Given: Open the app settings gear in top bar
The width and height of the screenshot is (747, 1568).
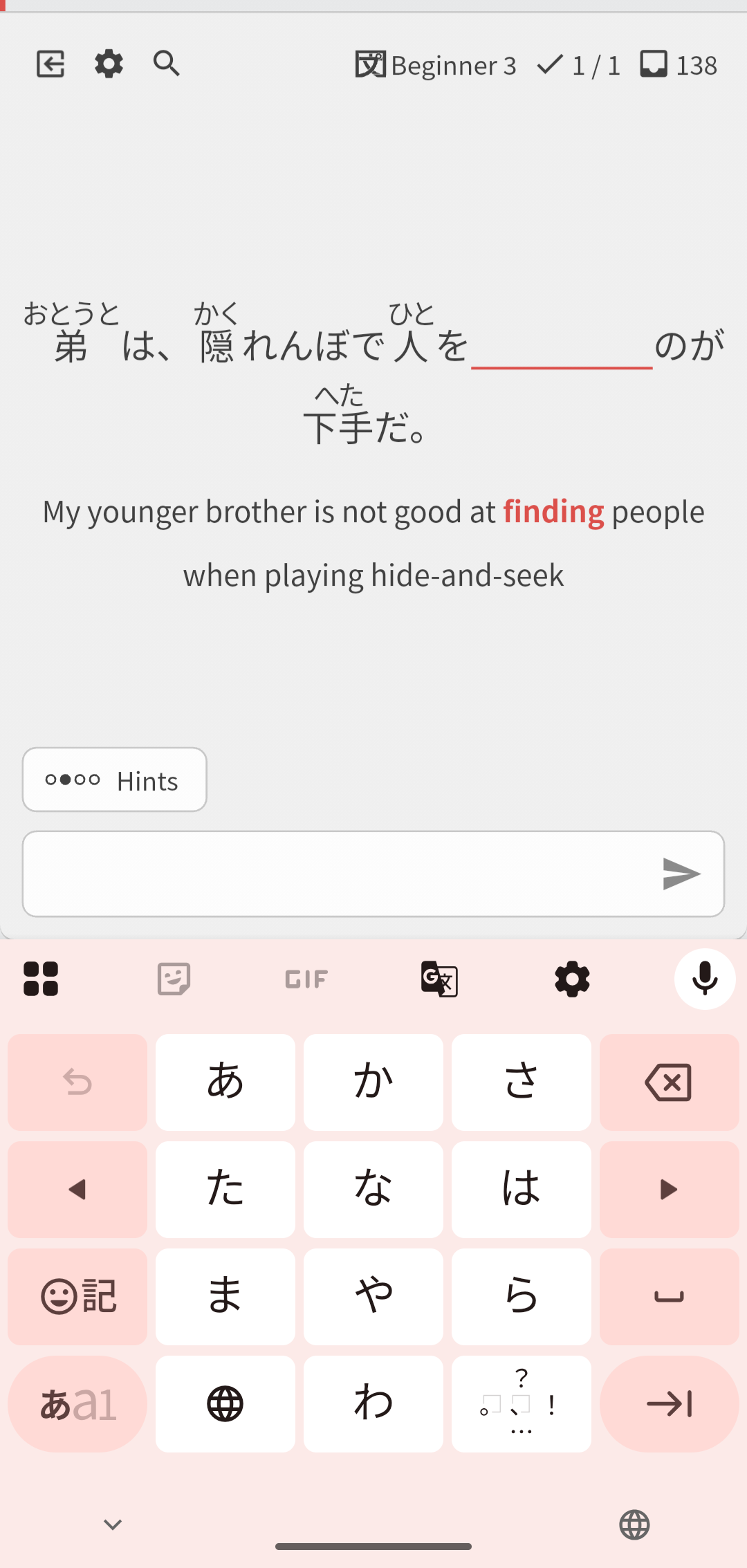Looking at the screenshot, I should tap(109, 64).
